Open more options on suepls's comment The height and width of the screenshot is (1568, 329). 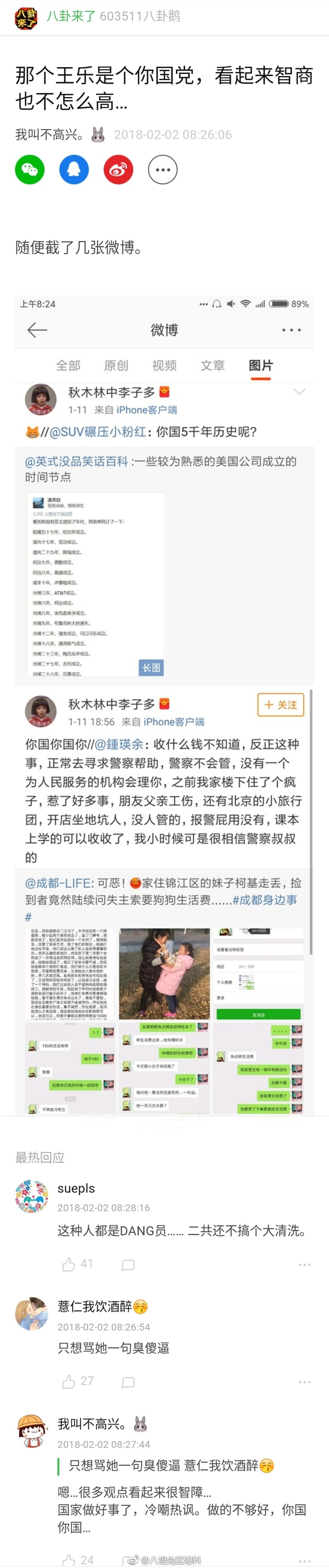tap(305, 1264)
